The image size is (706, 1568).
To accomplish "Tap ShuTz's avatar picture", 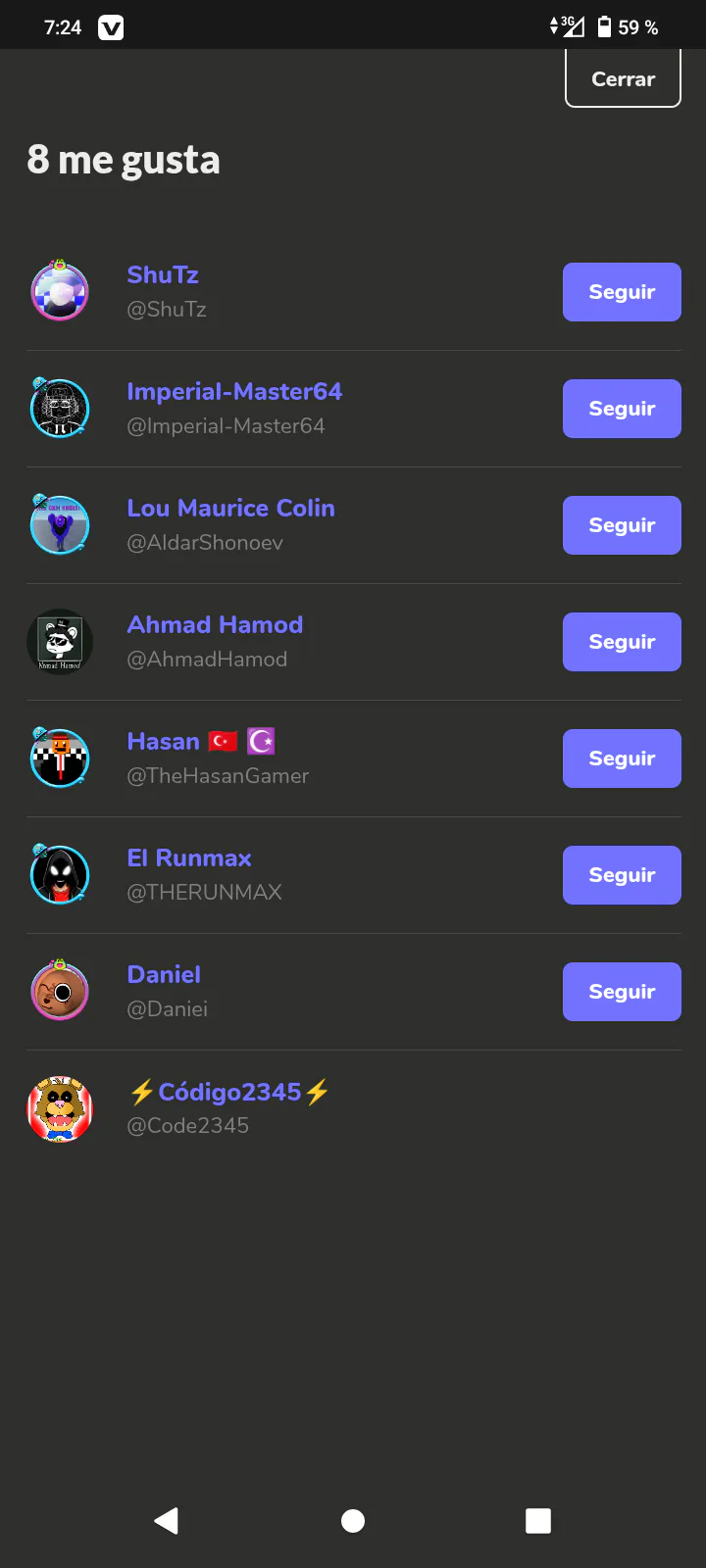I will pyautogui.click(x=60, y=291).
